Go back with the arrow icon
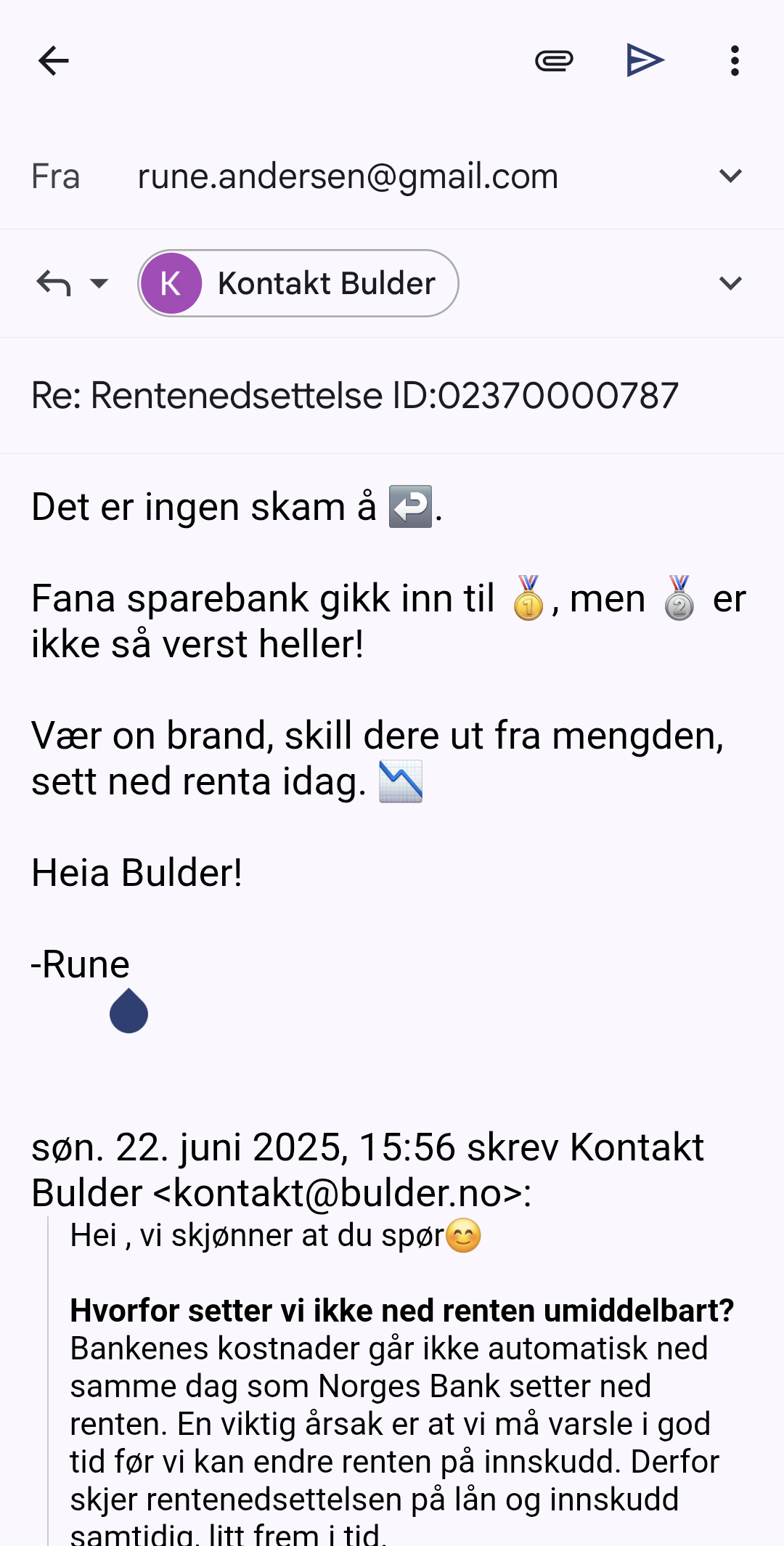Screen dimensions: 784x1546 pos(54,61)
